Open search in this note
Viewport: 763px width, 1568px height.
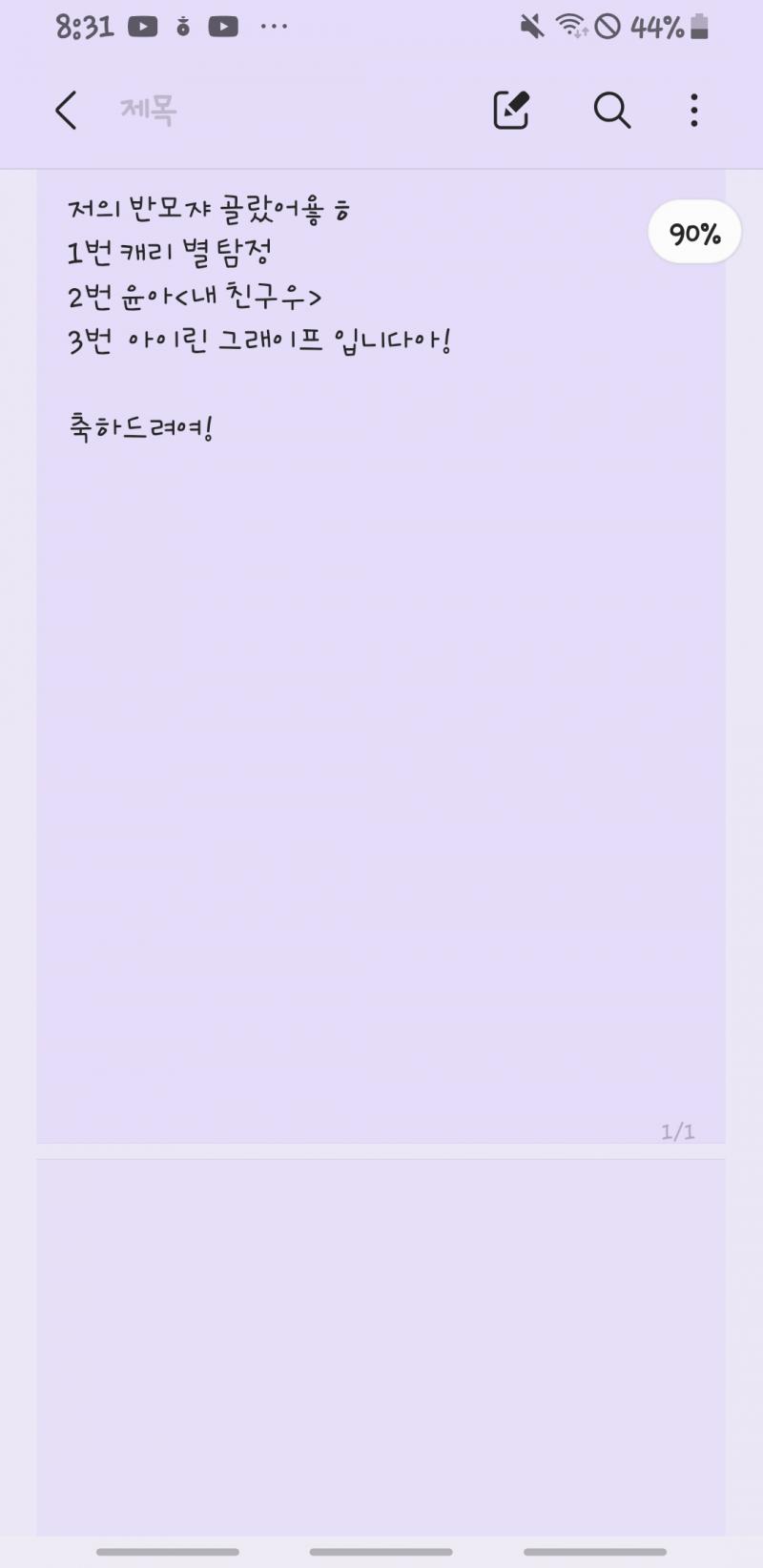[x=611, y=111]
